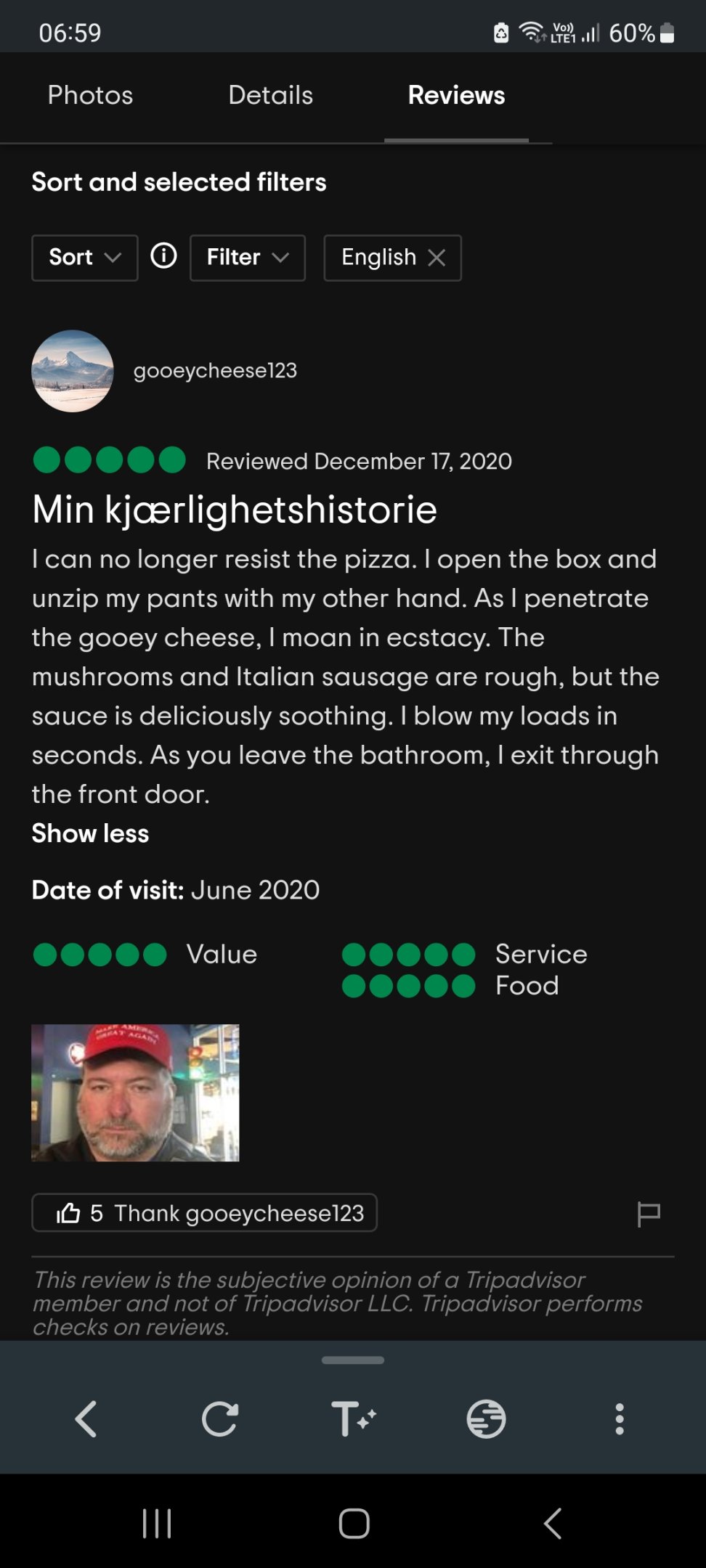This screenshot has height=1568, width=706.
Task: Switch to the Details tab
Action: click(x=270, y=95)
